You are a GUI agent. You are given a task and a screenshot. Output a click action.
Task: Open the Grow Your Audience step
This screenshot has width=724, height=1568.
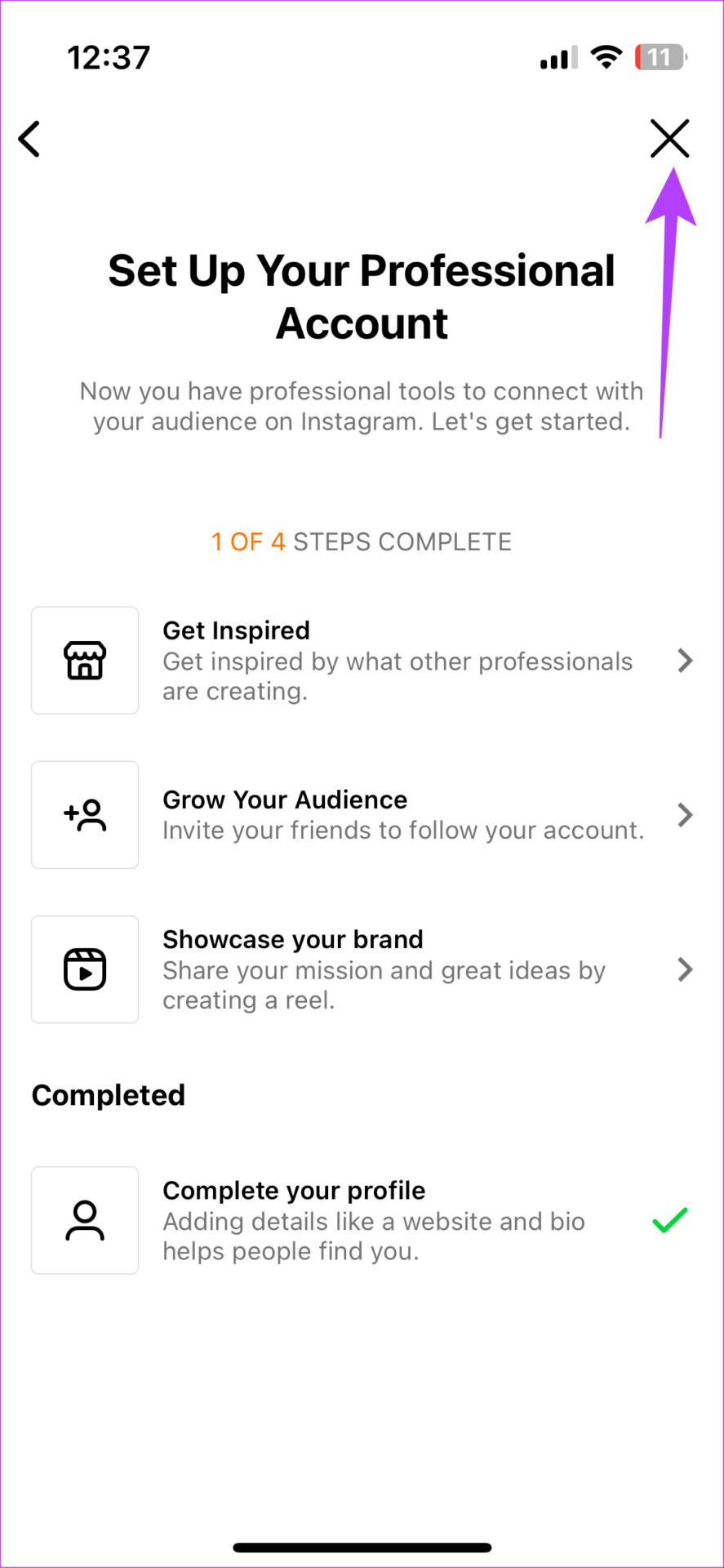tap(362, 815)
